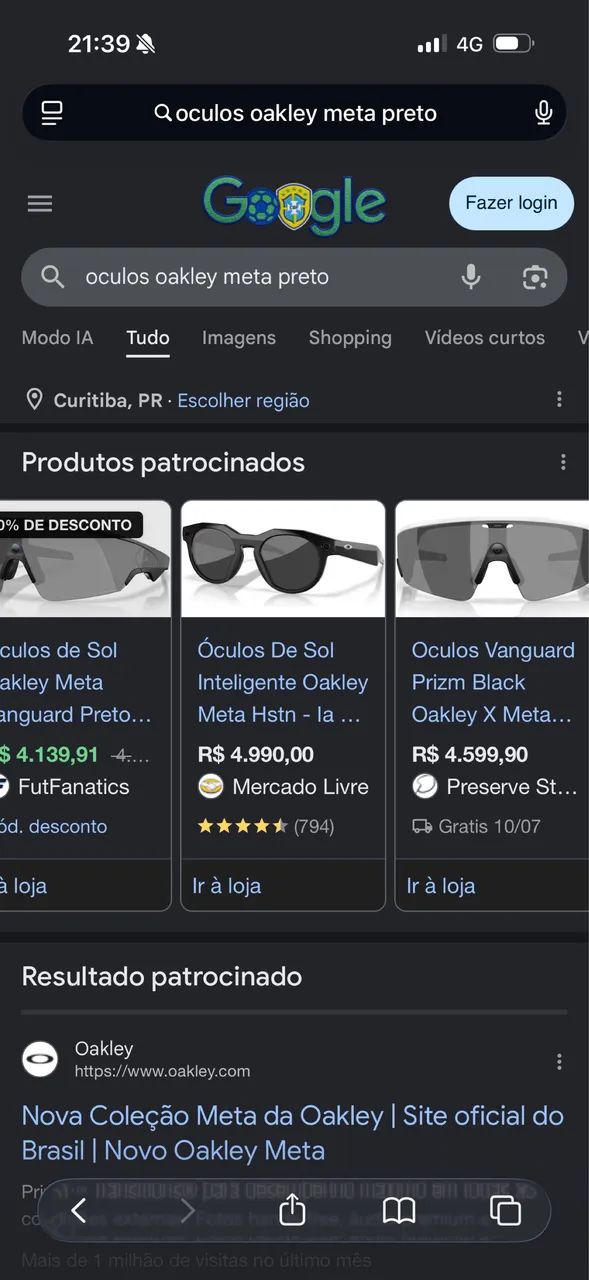589x1280 pixels.
Task: Tap the Safari share button
Action: tap(292, 1210)
